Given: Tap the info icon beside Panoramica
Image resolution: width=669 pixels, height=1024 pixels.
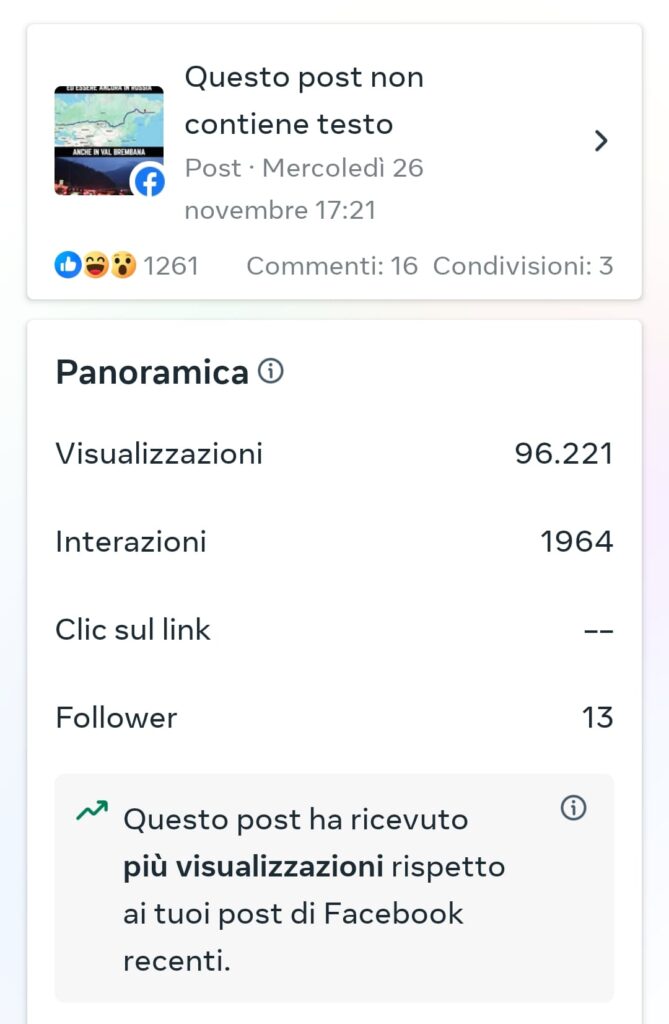Looking at the screenshot, I should 270,372.
